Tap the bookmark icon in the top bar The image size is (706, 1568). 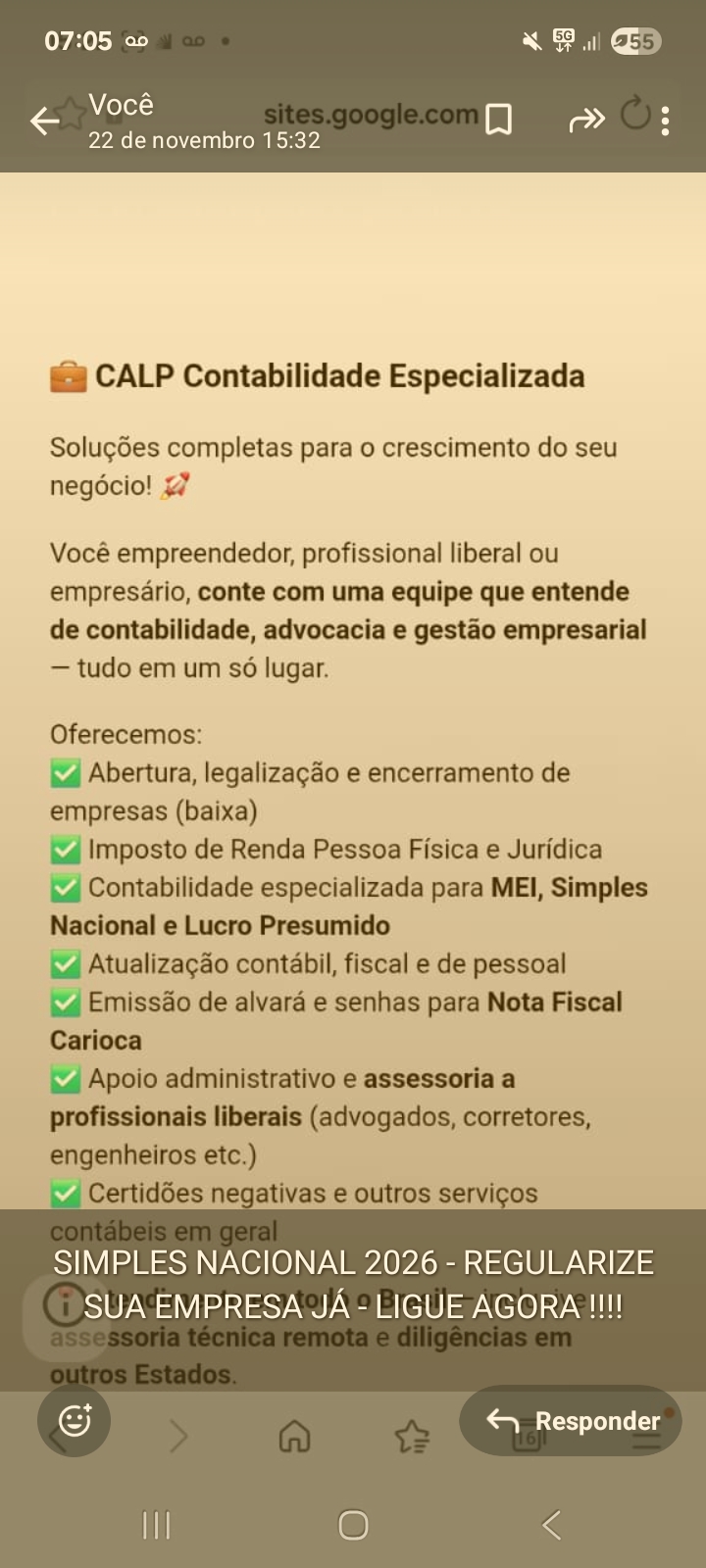(499, 120)
